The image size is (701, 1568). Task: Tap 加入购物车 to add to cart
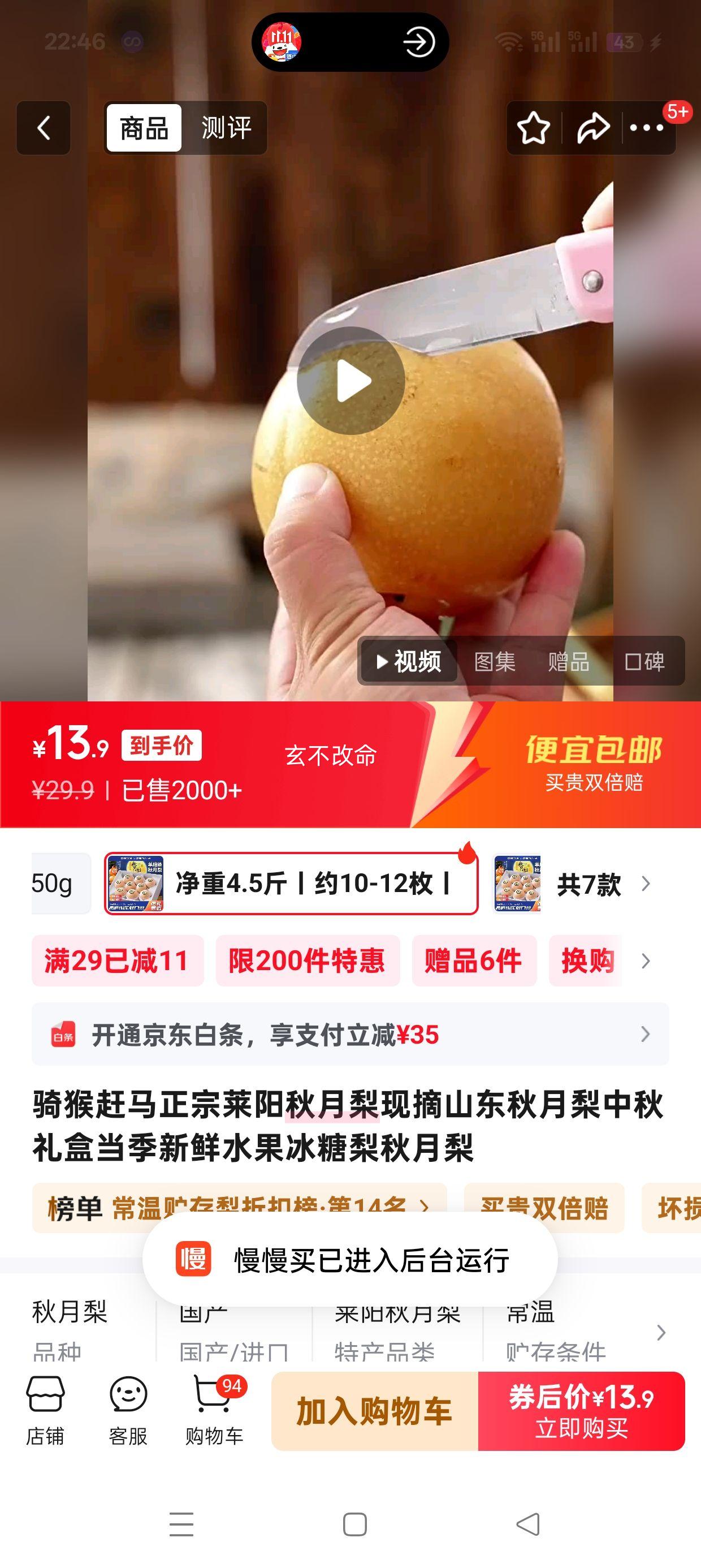[374, 1411]
